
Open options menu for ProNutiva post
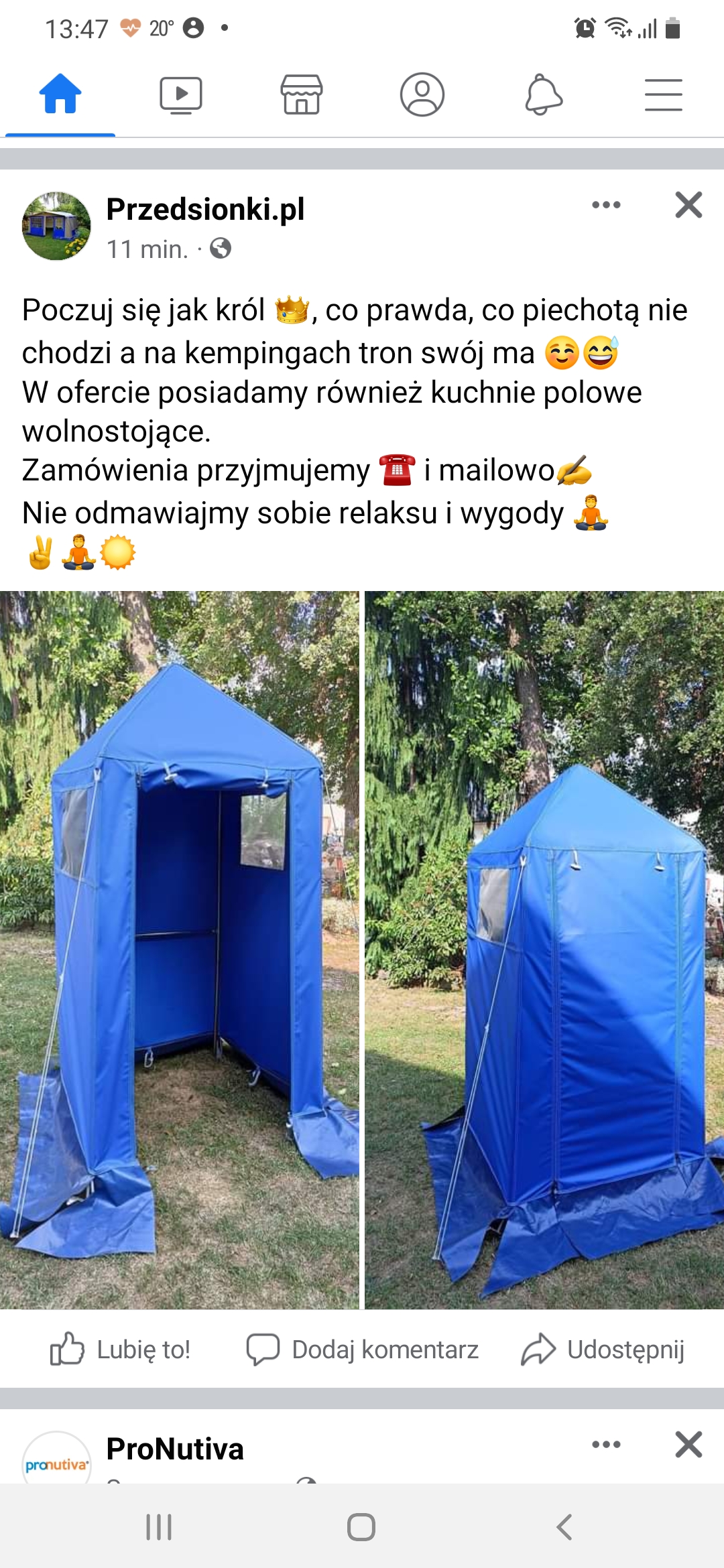coord(606,1444)
